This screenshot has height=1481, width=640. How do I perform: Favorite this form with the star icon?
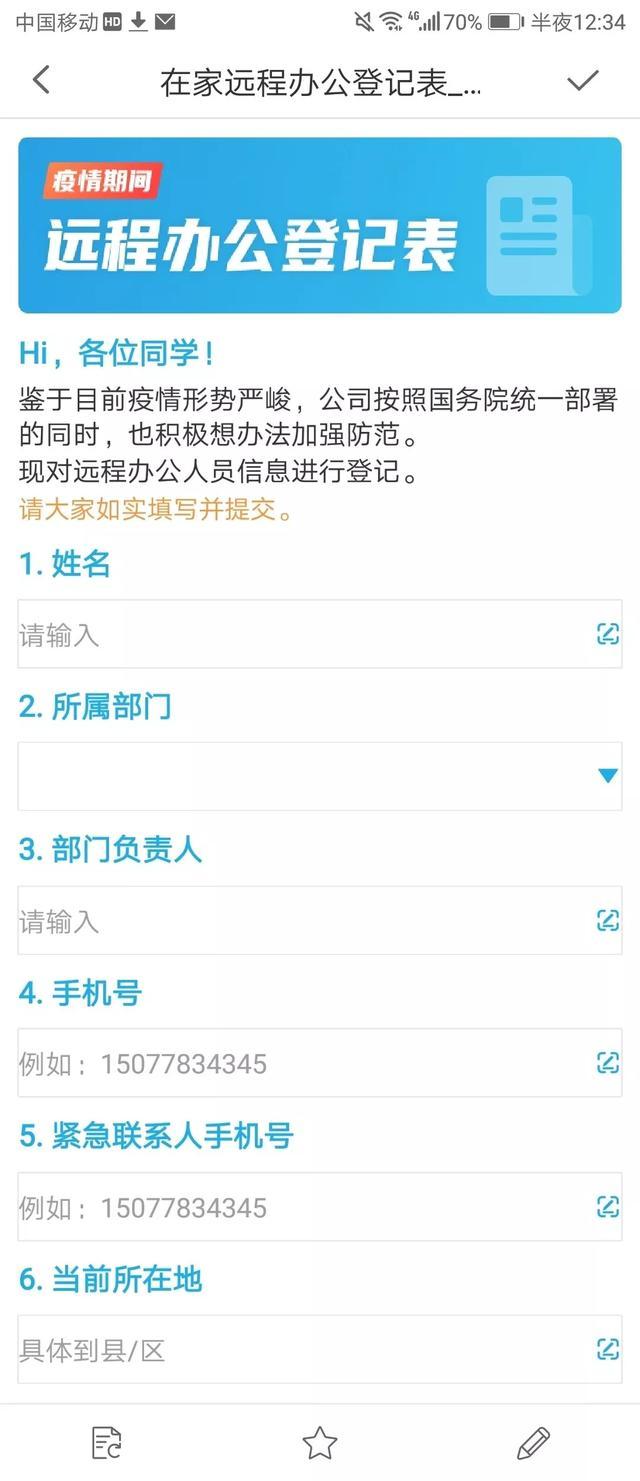(x=320, y=1443)
